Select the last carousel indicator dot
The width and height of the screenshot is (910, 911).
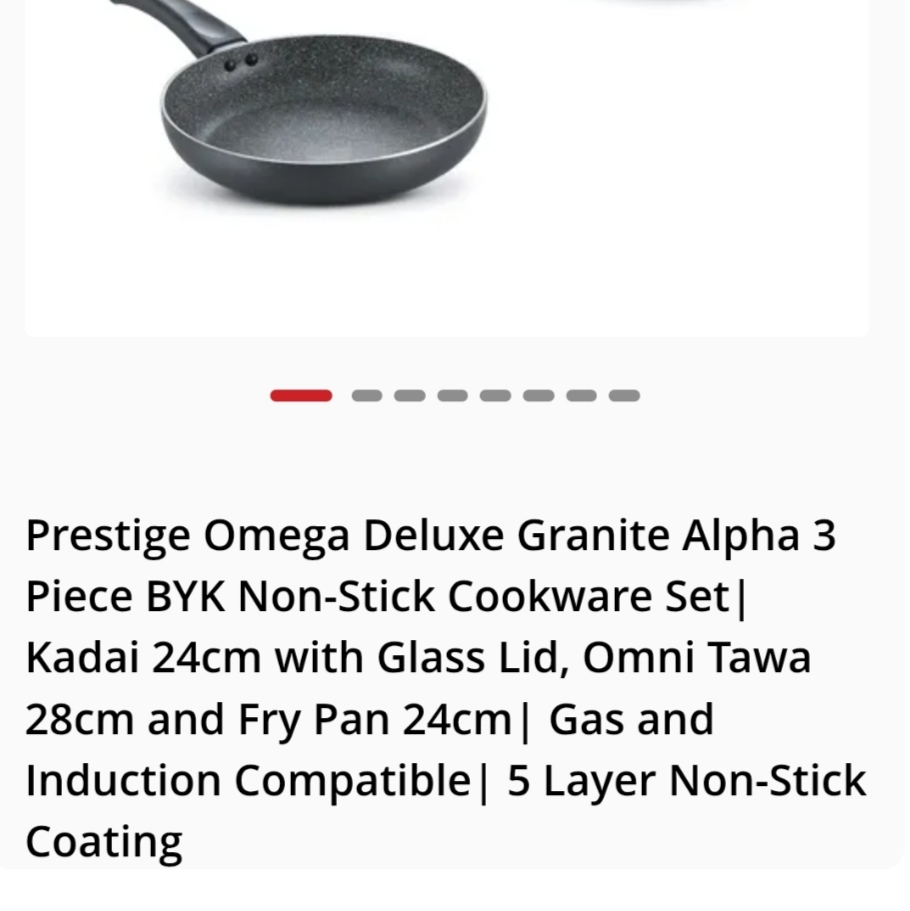point(624,396)
